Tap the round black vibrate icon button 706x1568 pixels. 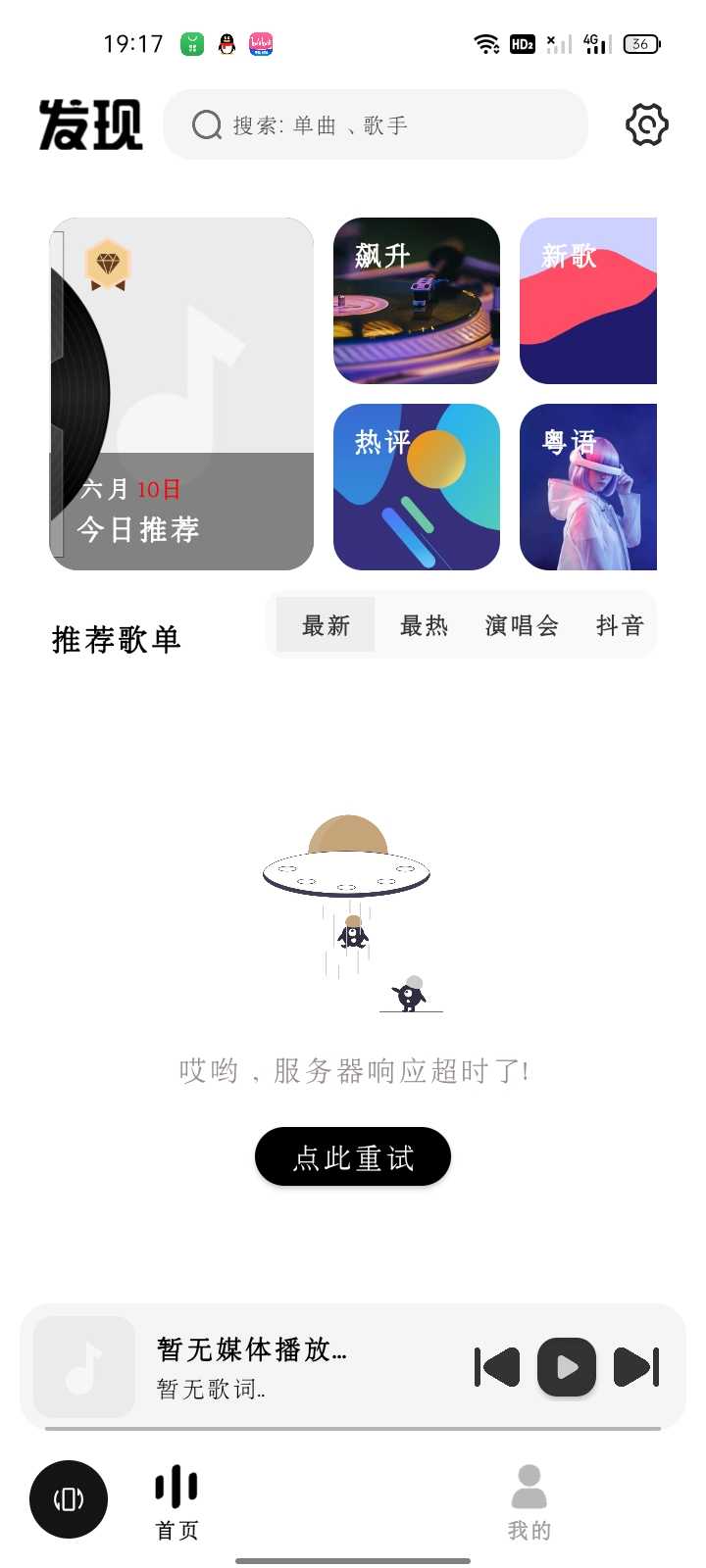pos(69,1499)
